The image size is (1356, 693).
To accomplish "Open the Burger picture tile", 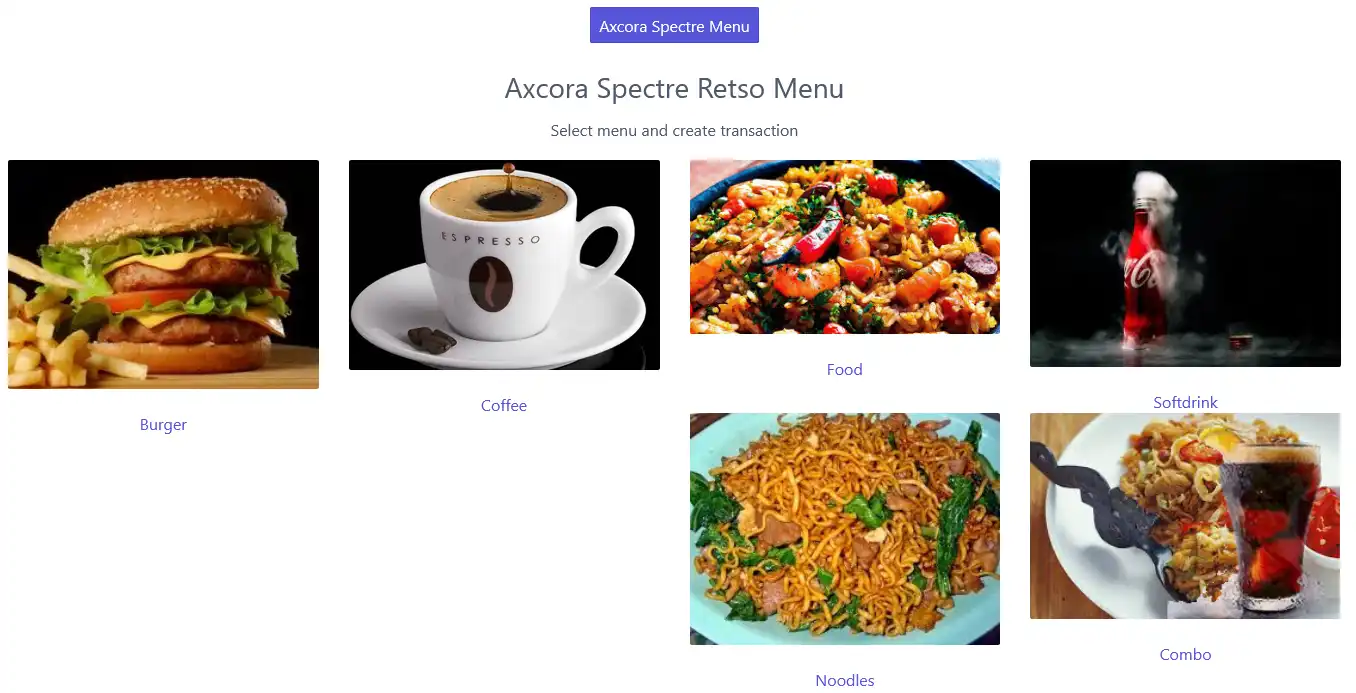I will pos(163,274).
